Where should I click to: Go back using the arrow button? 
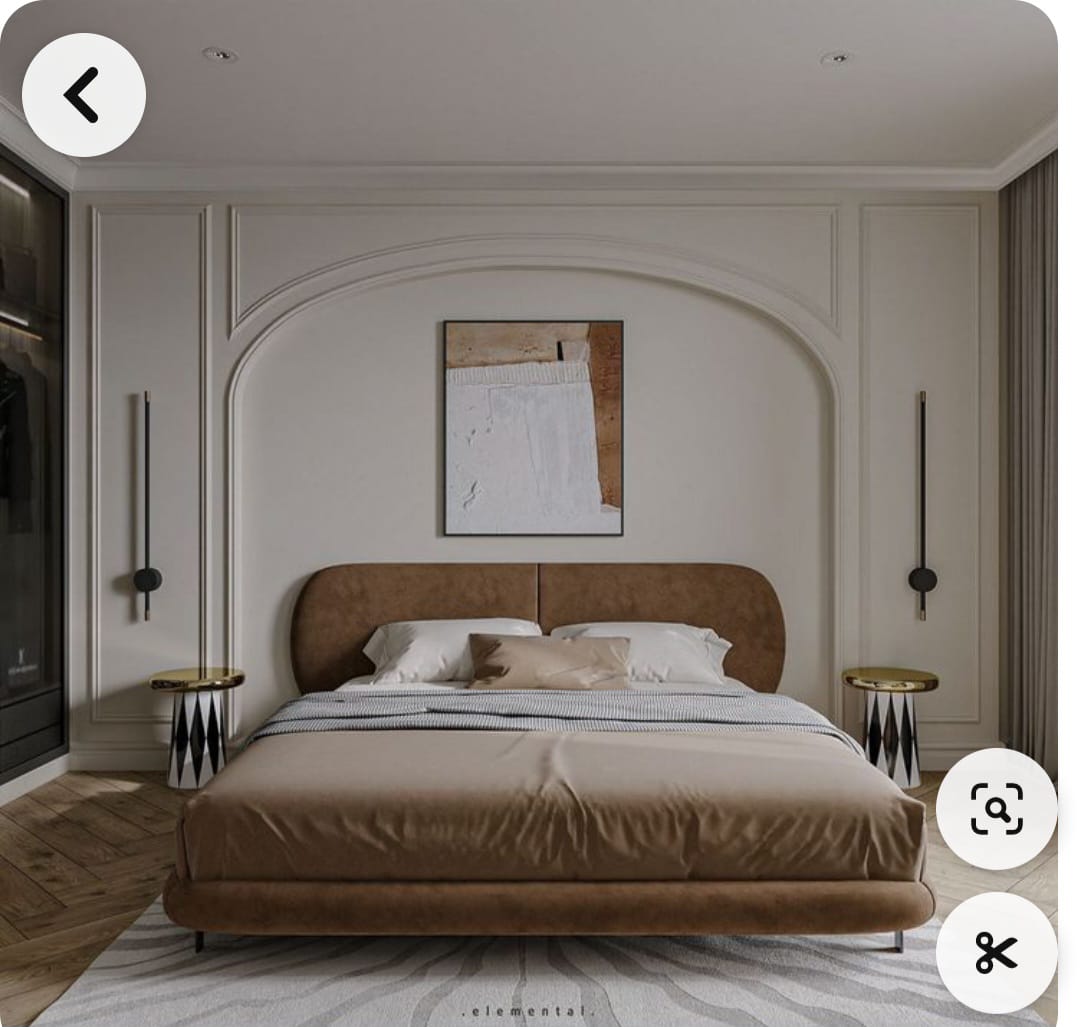pos(84,95)
